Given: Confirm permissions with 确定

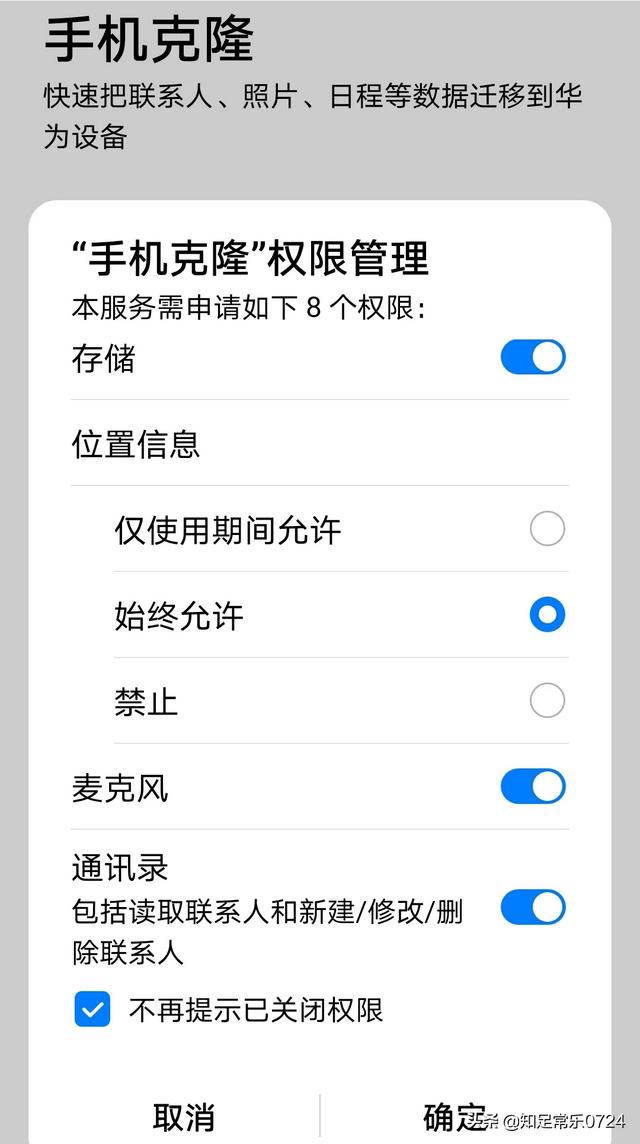Looking at the screenshot, I should [455, 1117].
